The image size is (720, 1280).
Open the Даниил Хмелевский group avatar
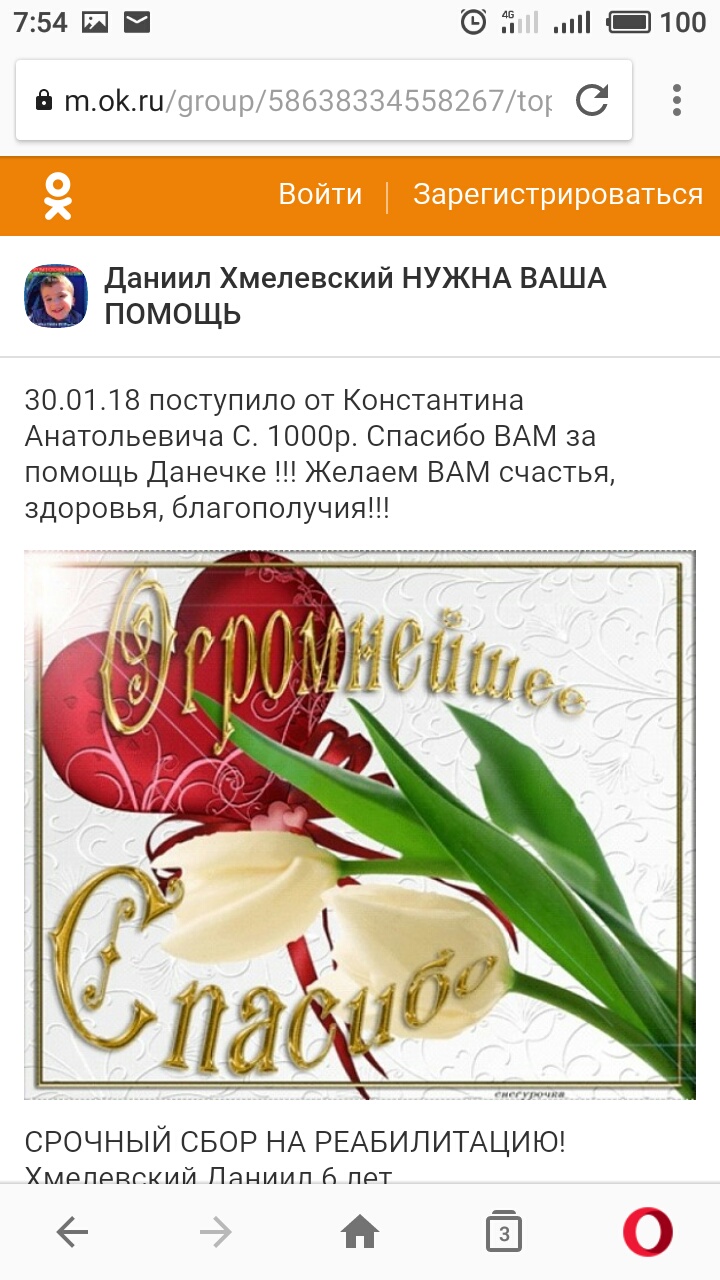pos(56,296)
